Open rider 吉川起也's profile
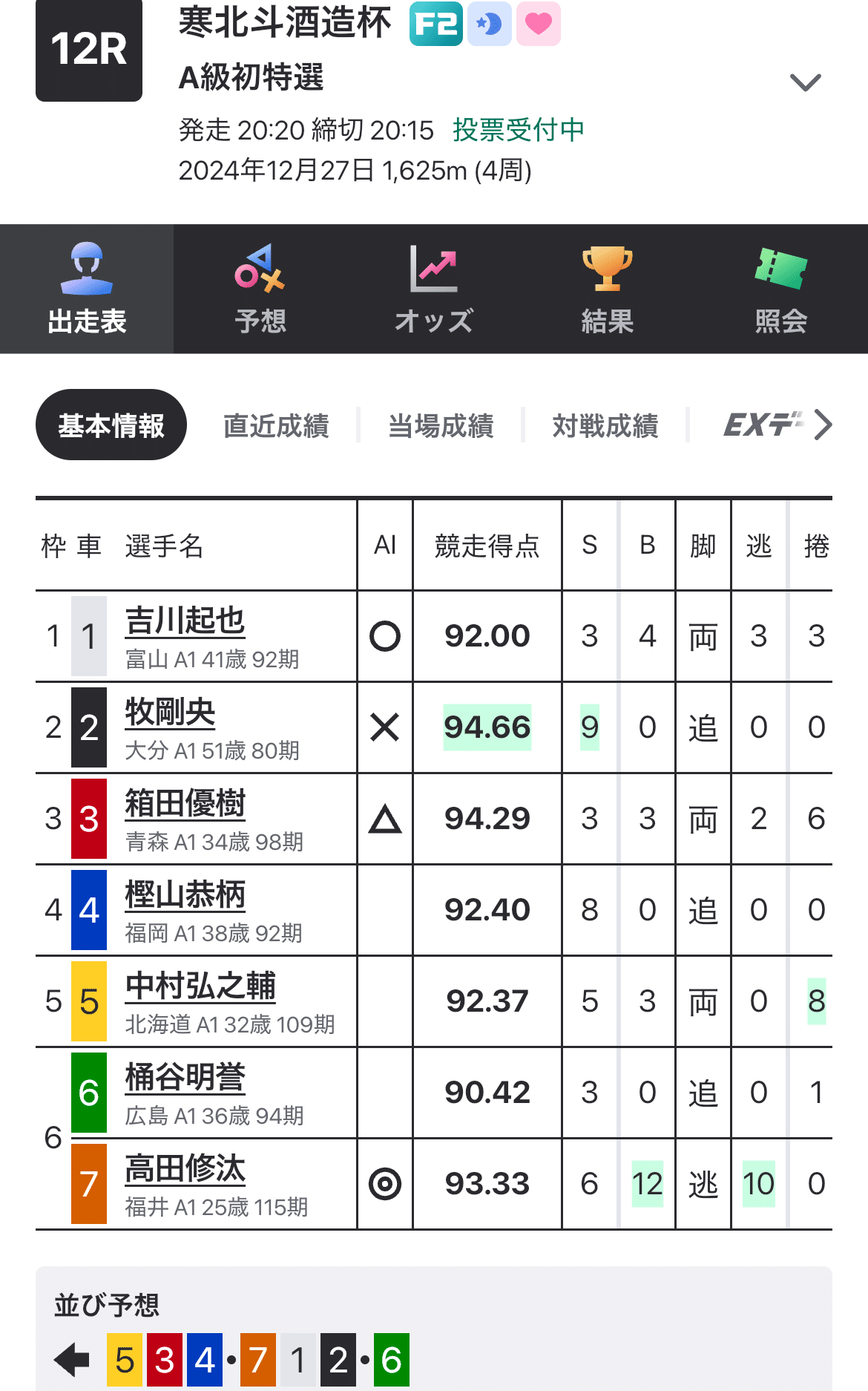Screen dimensions: 868x1391 (185, 621)
